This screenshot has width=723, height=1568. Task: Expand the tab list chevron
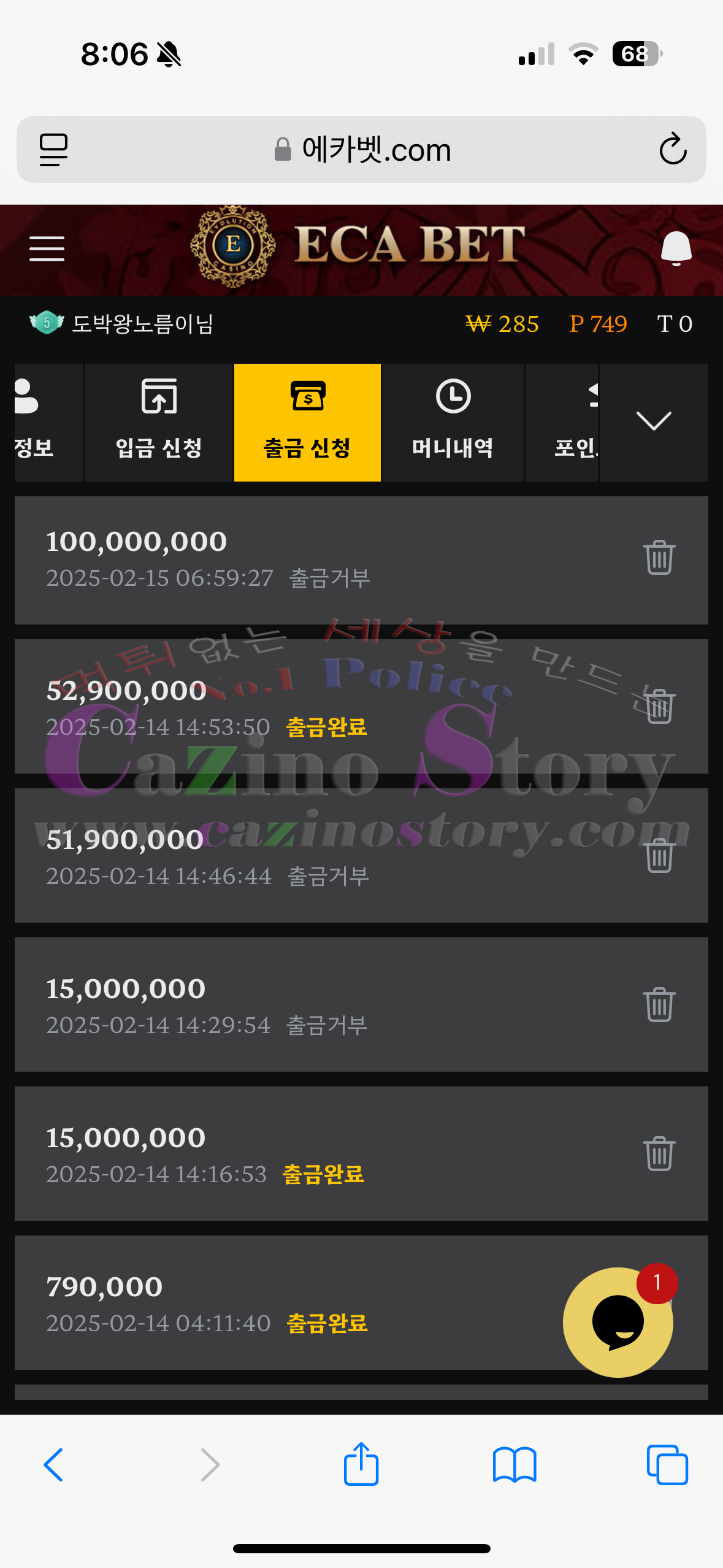654,422
